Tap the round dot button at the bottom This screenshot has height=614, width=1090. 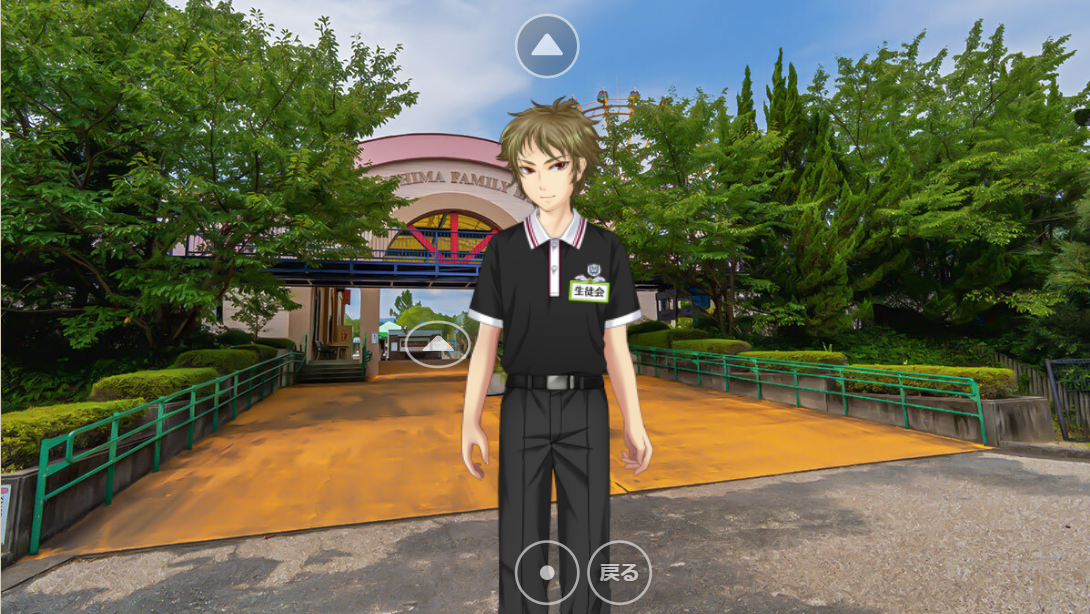coord(547,572)
